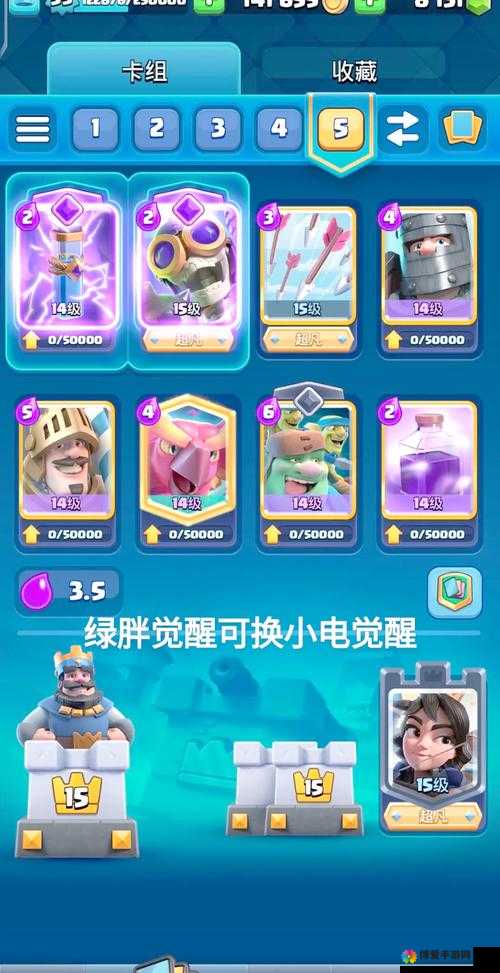The height and width of the screenshot is (973, 500).
Task: Switch to deck slot 3
Action: 218,129
